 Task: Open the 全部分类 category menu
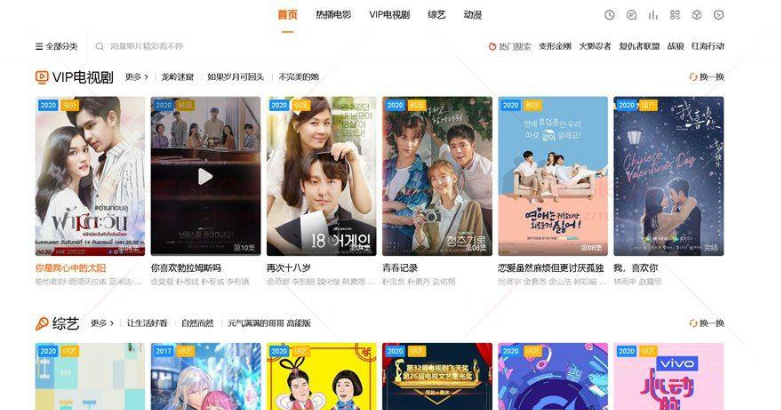click(56, 46)
